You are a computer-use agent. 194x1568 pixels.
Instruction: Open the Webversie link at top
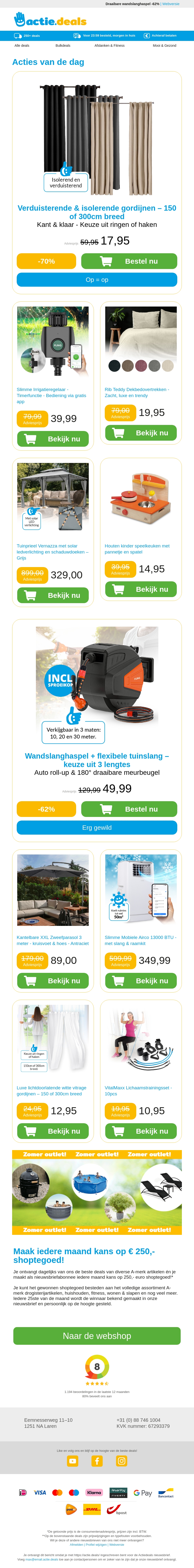click(171, 4)
